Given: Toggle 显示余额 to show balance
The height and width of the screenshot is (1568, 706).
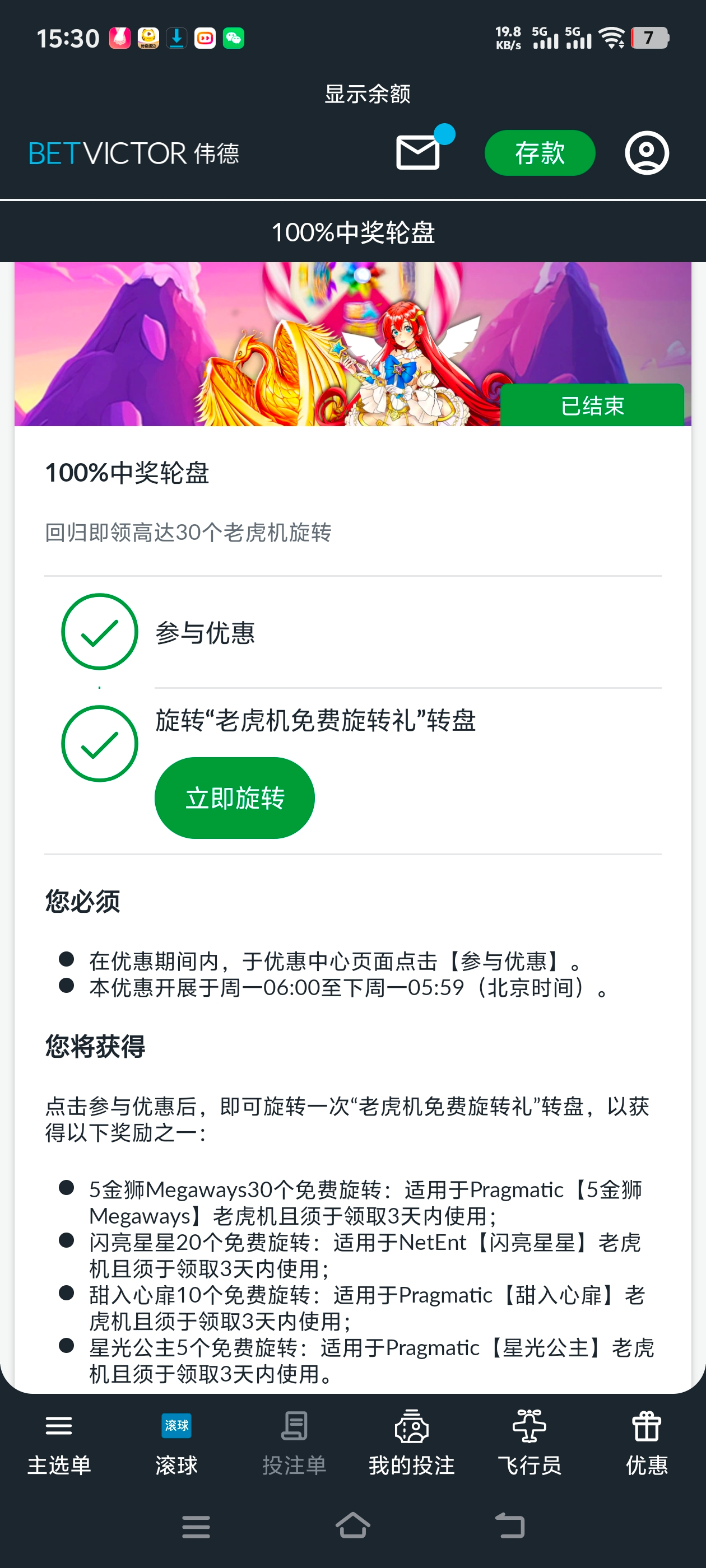Looking at the screenshot, I should click(368, 93).
